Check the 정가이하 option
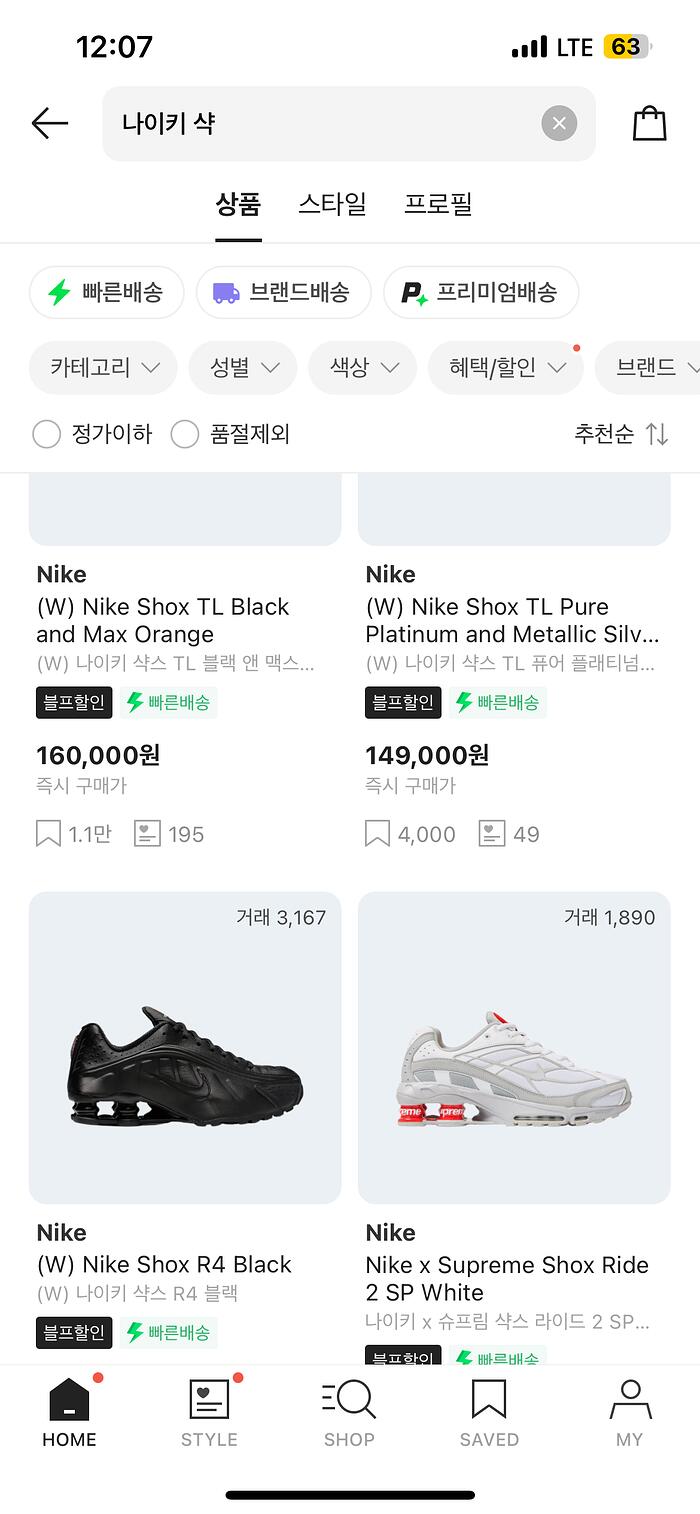 click(47, 434)
